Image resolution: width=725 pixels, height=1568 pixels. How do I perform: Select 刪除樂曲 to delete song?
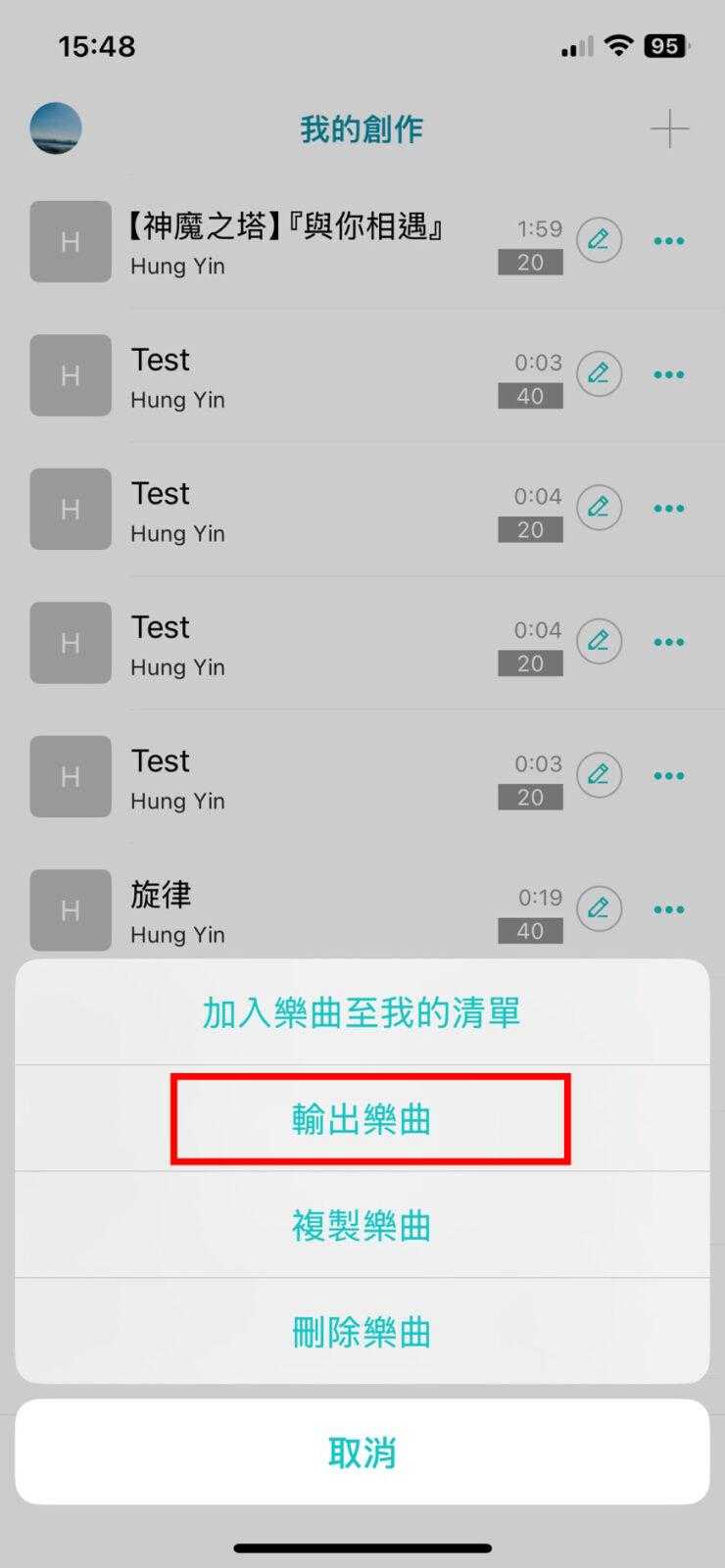click(362, 1332)
